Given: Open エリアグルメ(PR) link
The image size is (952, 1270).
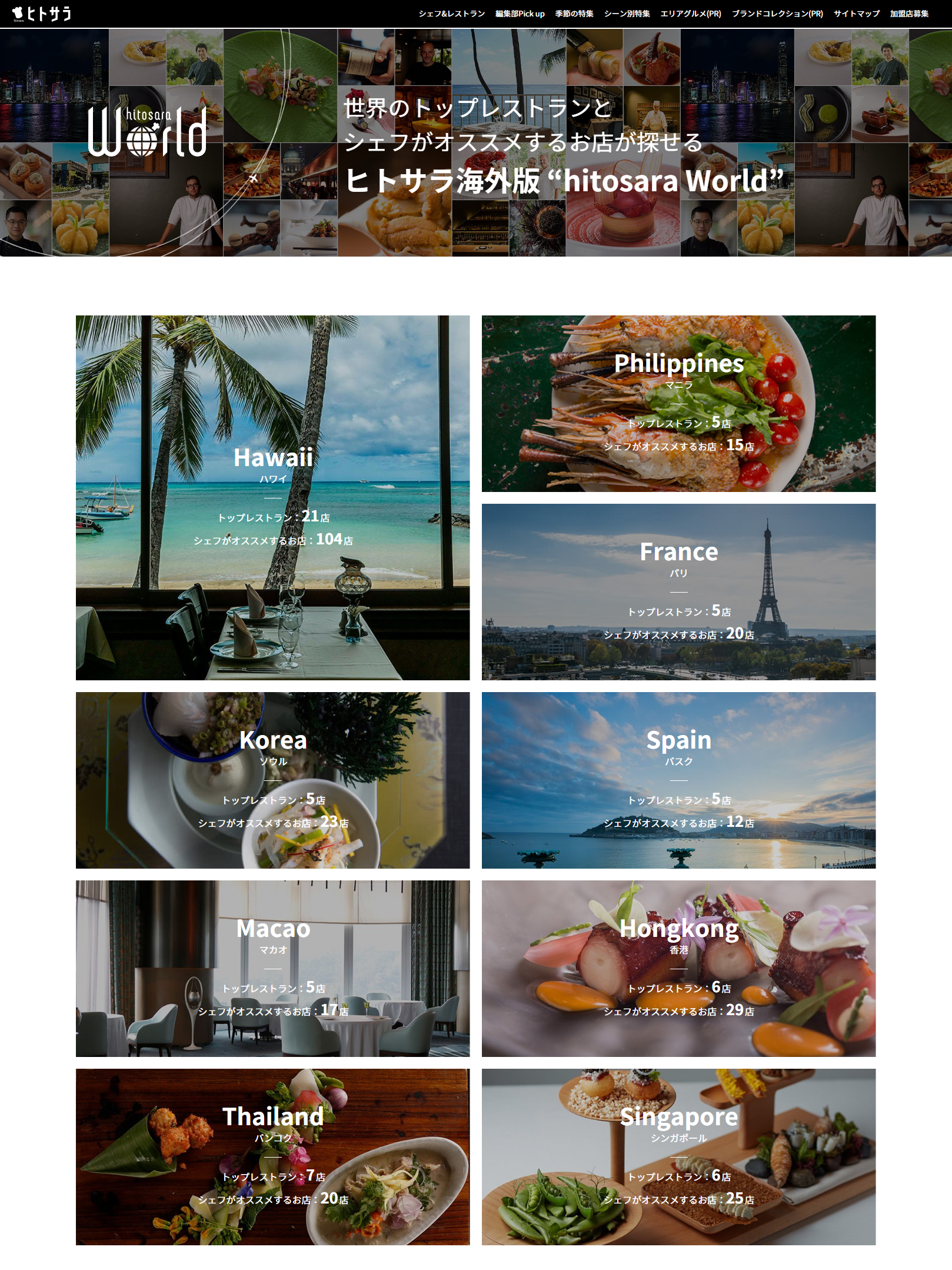Looking at the screenshot, I should coord(690,14).
